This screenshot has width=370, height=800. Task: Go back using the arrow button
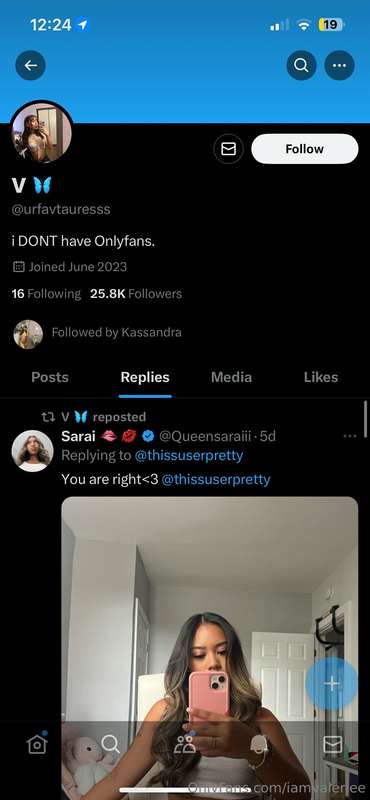point(31,65)
